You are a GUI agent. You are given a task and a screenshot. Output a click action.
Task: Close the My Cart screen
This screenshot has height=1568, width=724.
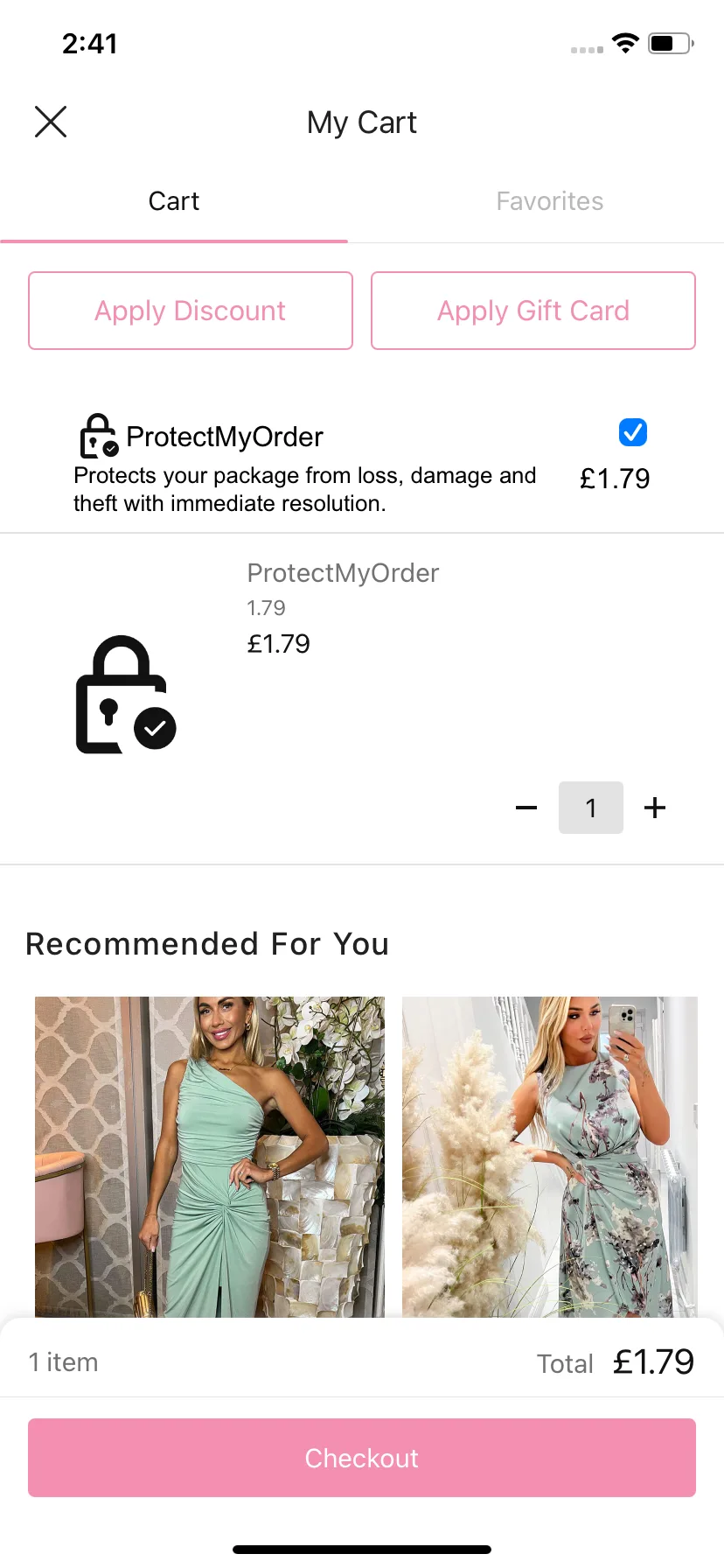[x=51, y=122]
